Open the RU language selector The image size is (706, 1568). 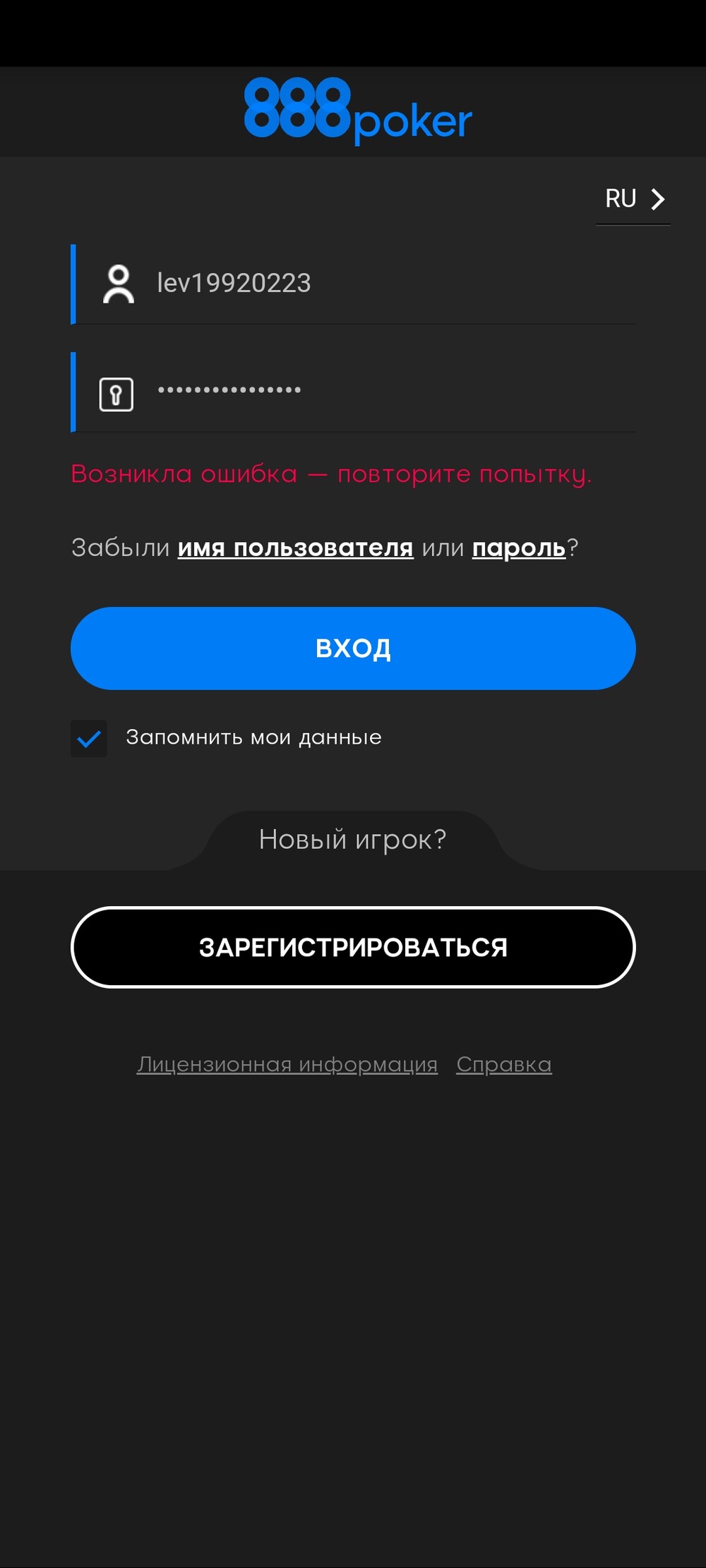tap(633, 200)
